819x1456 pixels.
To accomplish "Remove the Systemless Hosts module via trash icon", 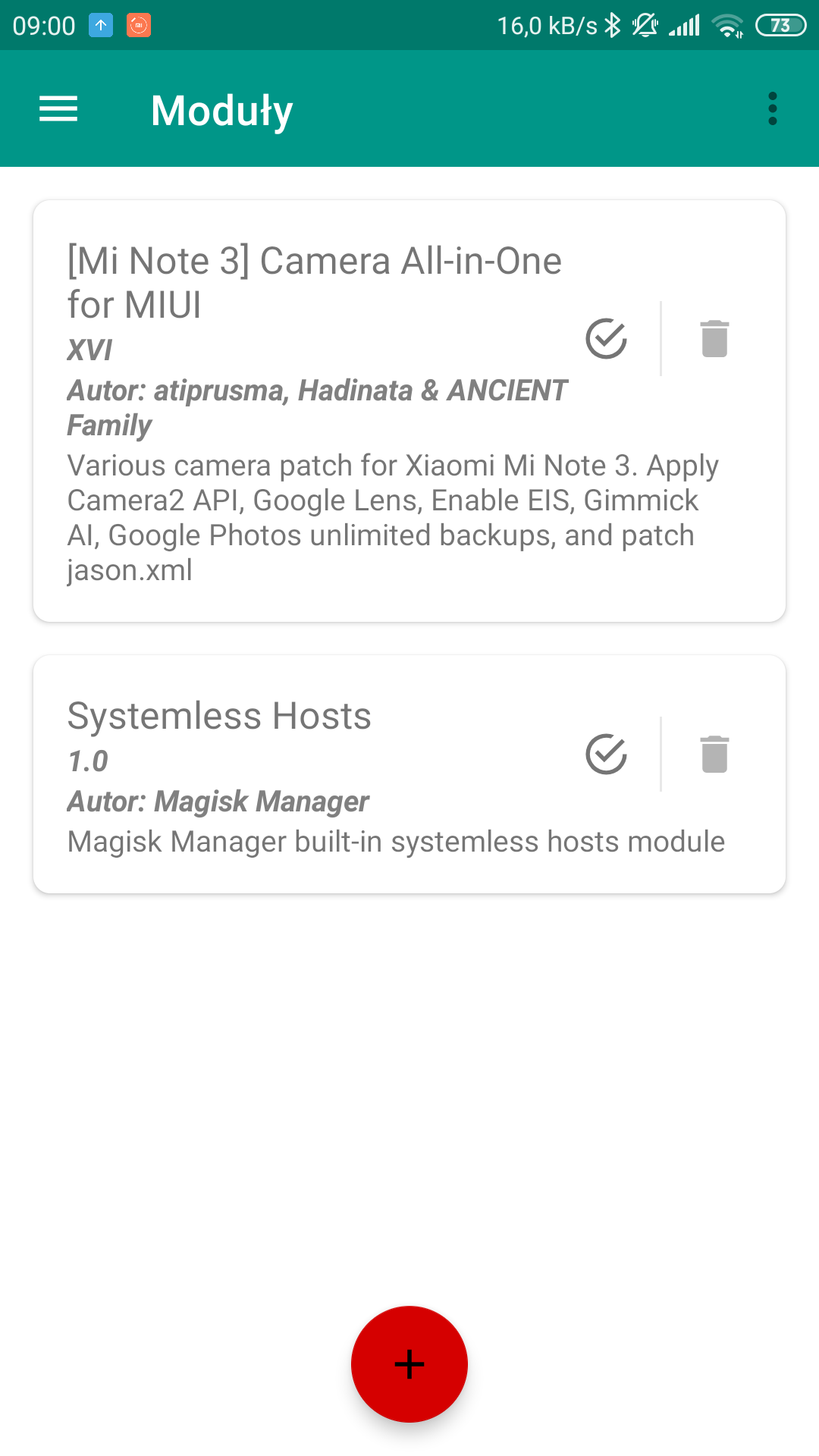I will (x=714, y=754).
